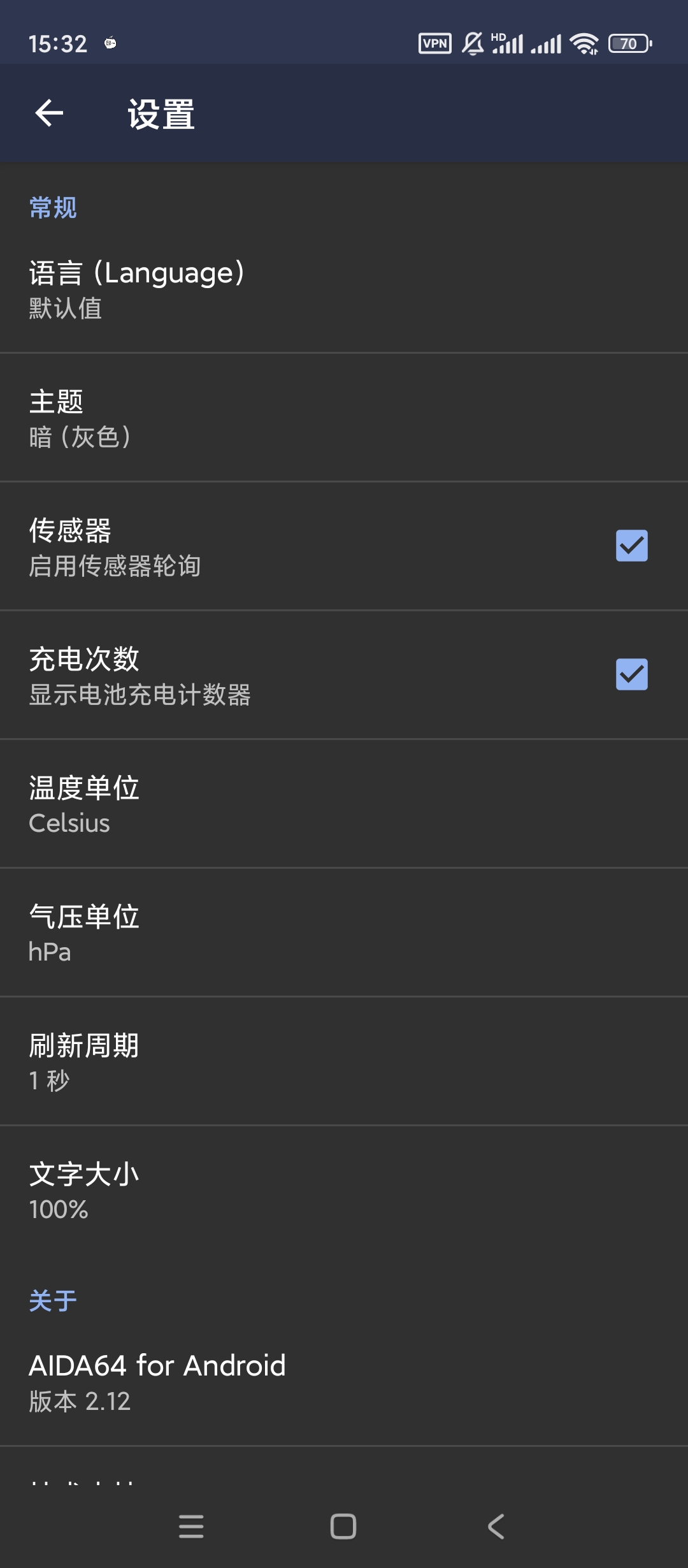Go back using the arrow beside 设置
This screenshot has height=1568, width=688.
[49, 114]
